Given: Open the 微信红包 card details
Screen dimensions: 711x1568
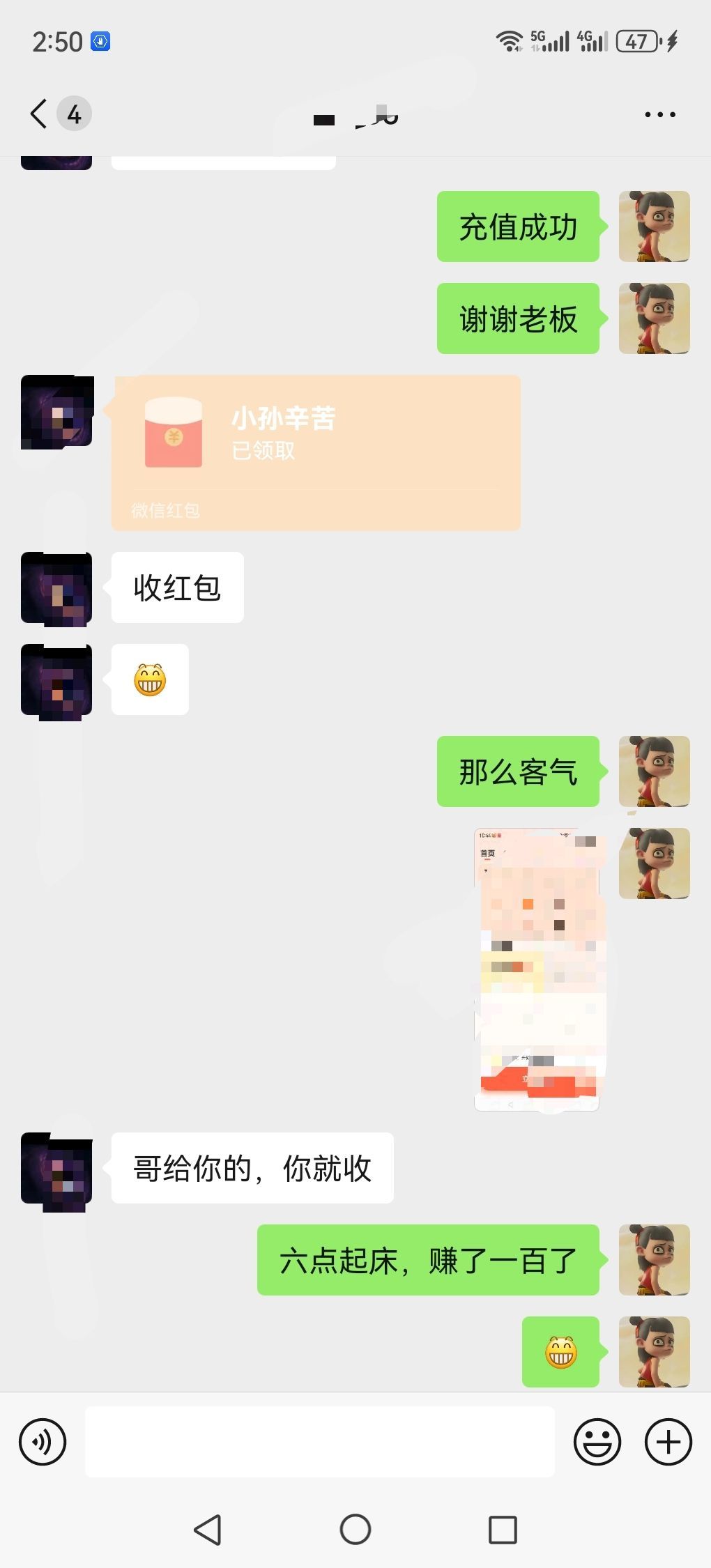Looking at the screenshot, I should tap(315, 453).
